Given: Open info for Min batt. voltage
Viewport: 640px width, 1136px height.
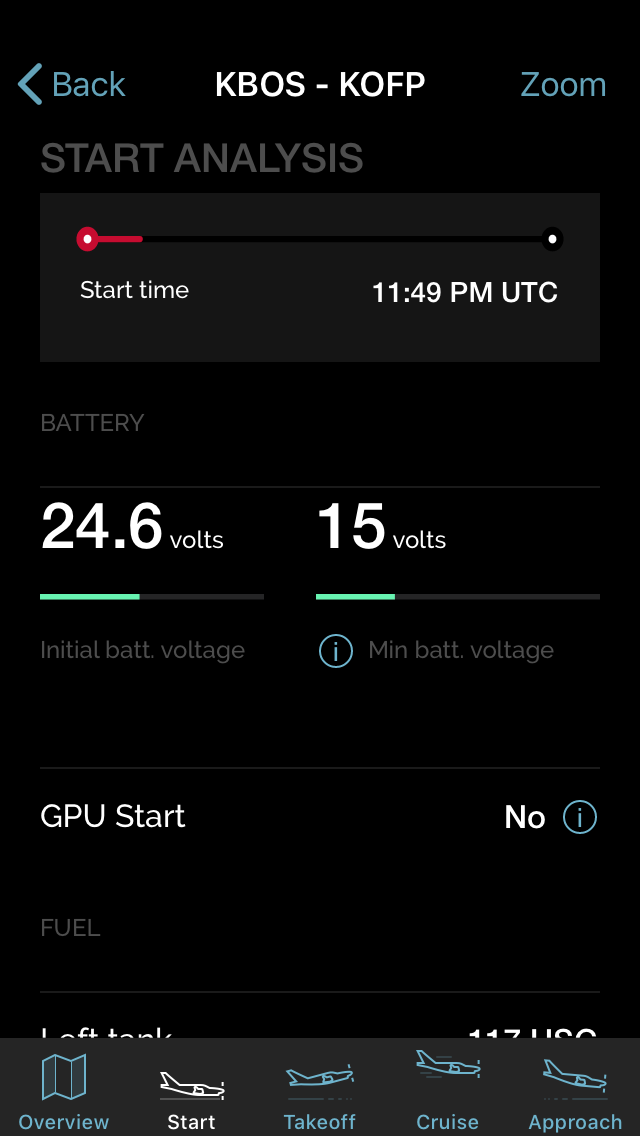Looking at the screenshot, I should 336,651.
